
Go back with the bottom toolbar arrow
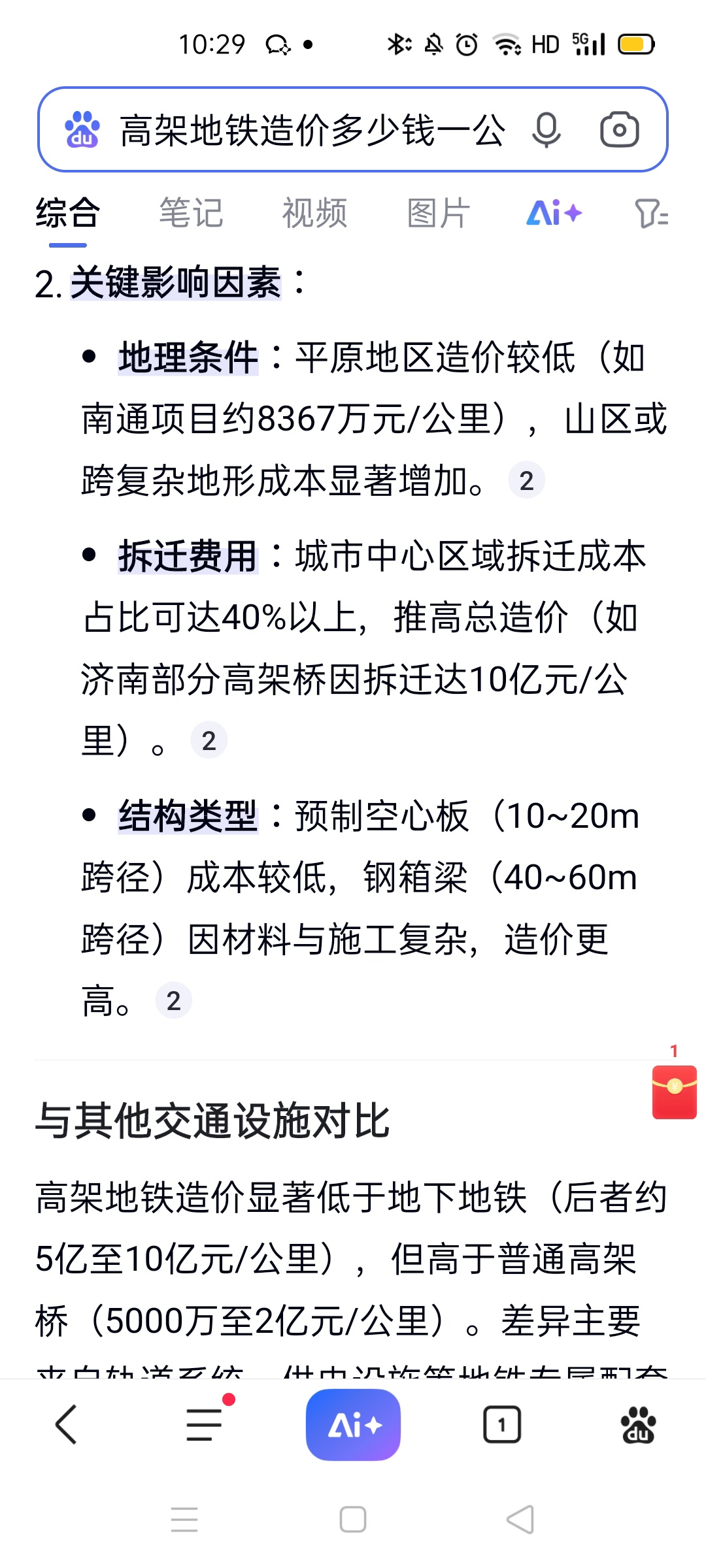(66, 1424)
